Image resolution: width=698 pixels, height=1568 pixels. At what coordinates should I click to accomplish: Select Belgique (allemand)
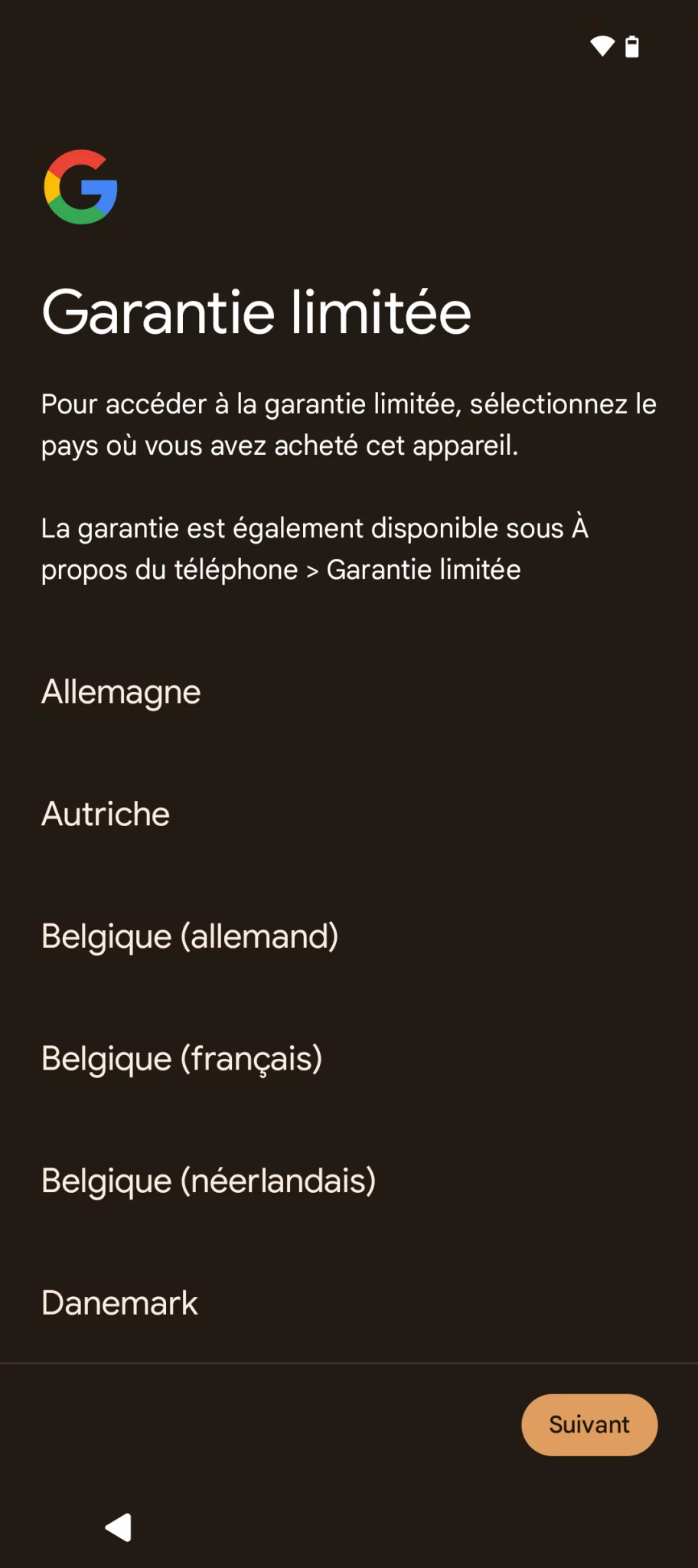[x=190, y=936]
